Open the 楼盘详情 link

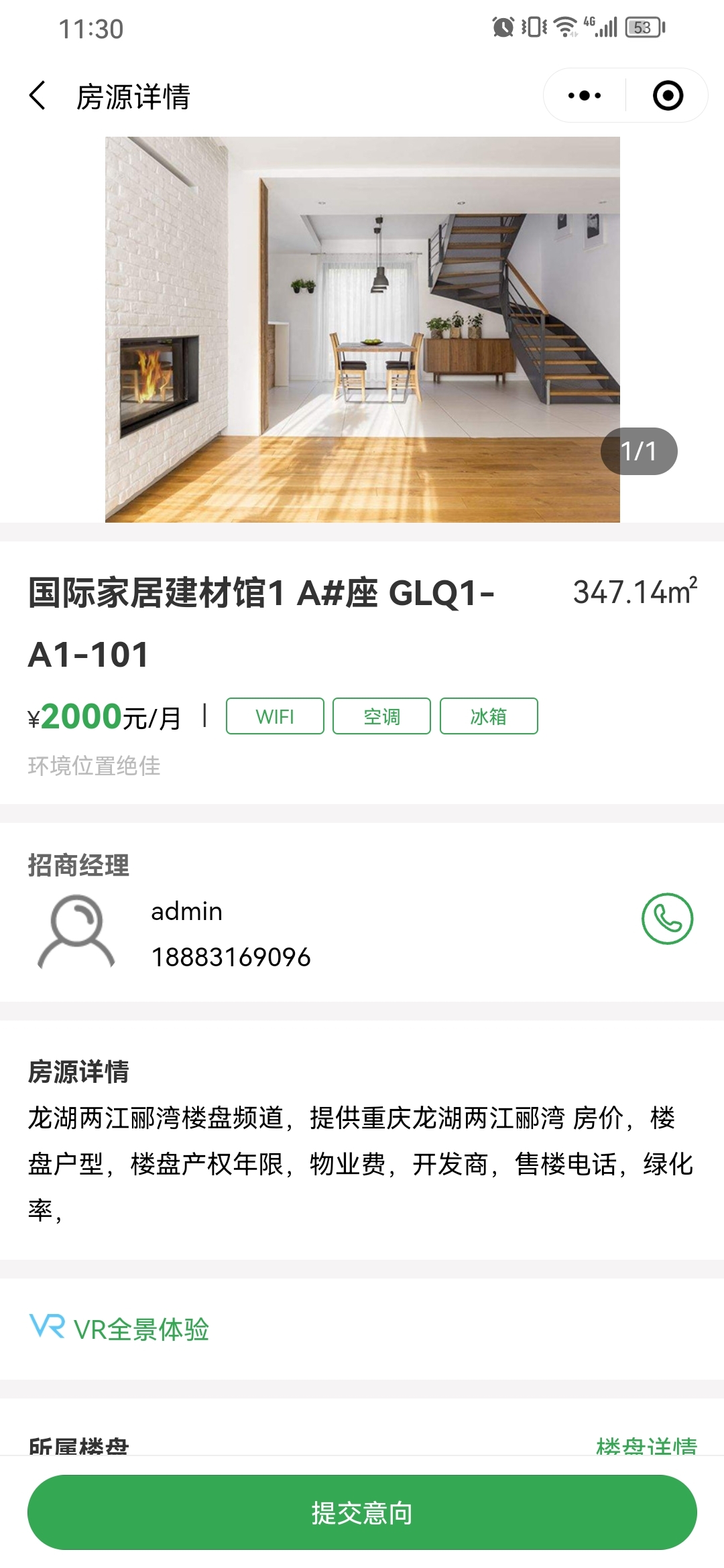(x=646, y=1445)
